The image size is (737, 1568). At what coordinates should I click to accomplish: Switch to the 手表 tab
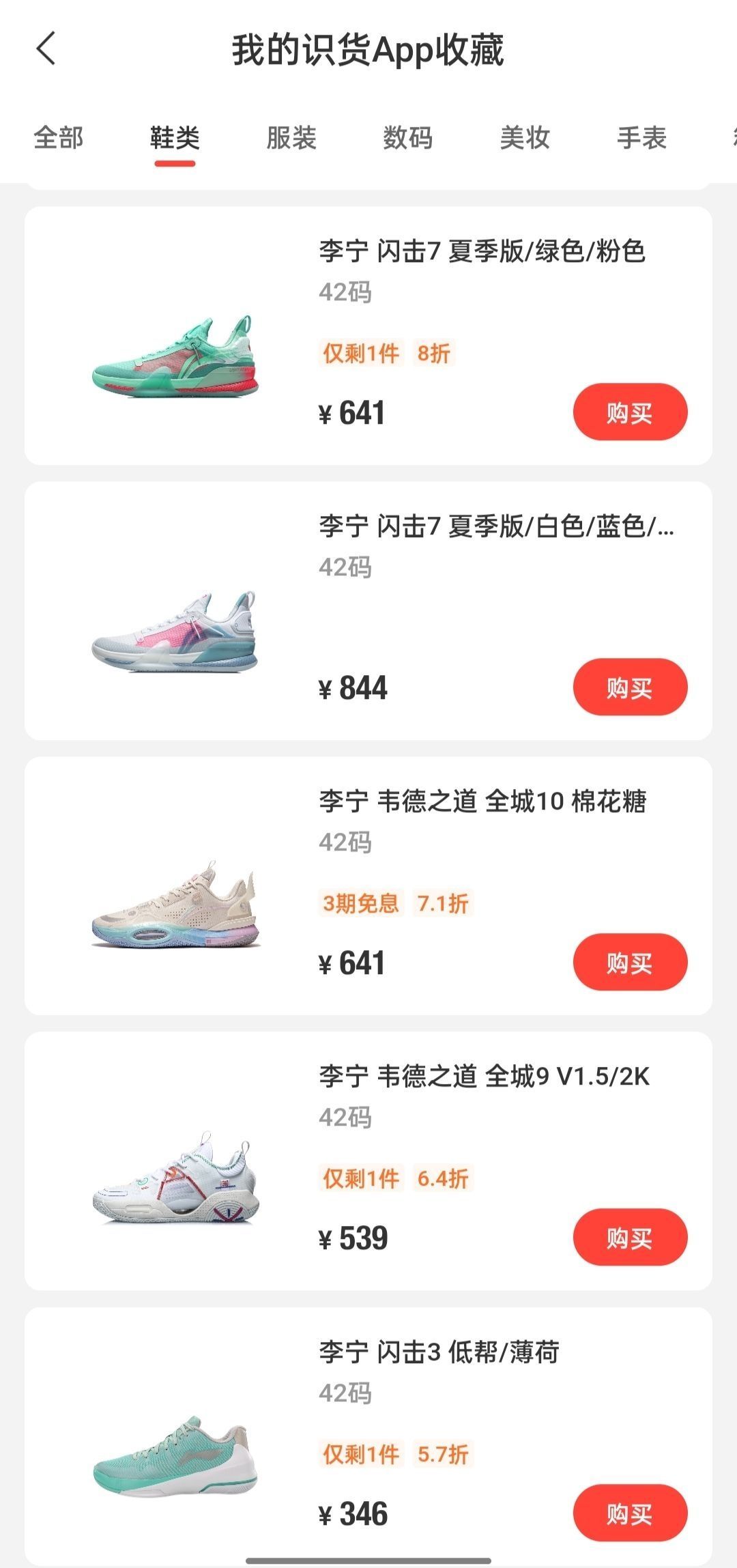[641, 138]
